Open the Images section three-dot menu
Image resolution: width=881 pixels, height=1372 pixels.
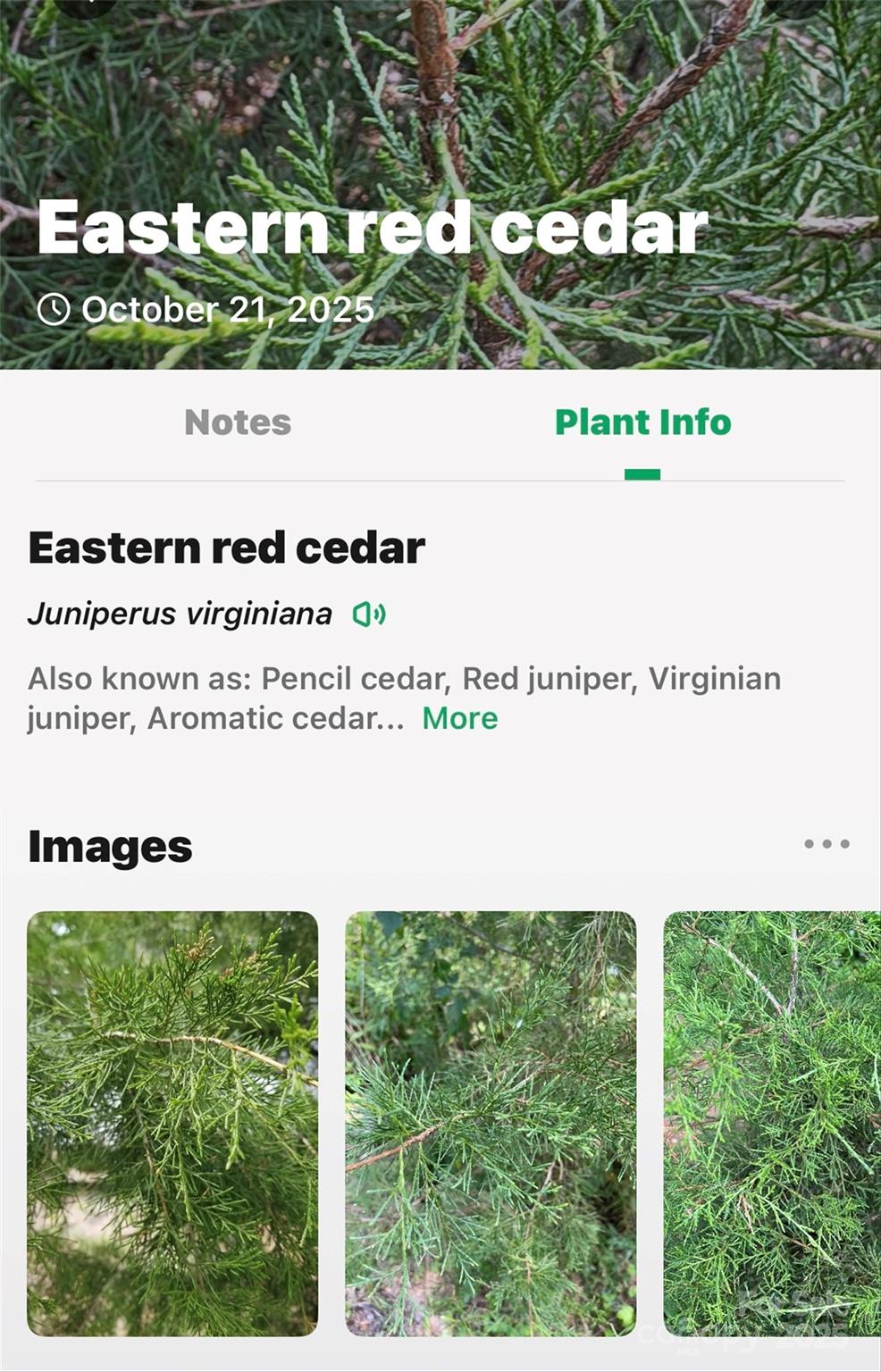click(x=826, y=844)
